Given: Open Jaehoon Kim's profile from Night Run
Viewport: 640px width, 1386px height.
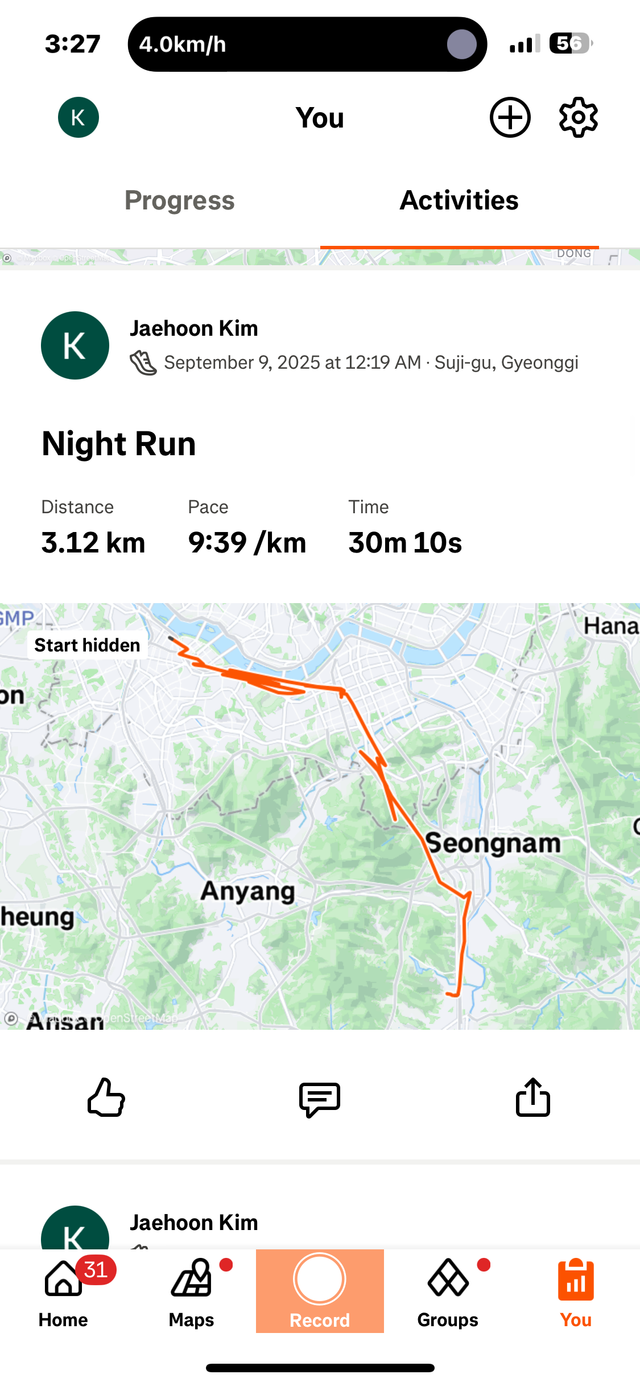Looking at the screenshot, I should [194, 328].
